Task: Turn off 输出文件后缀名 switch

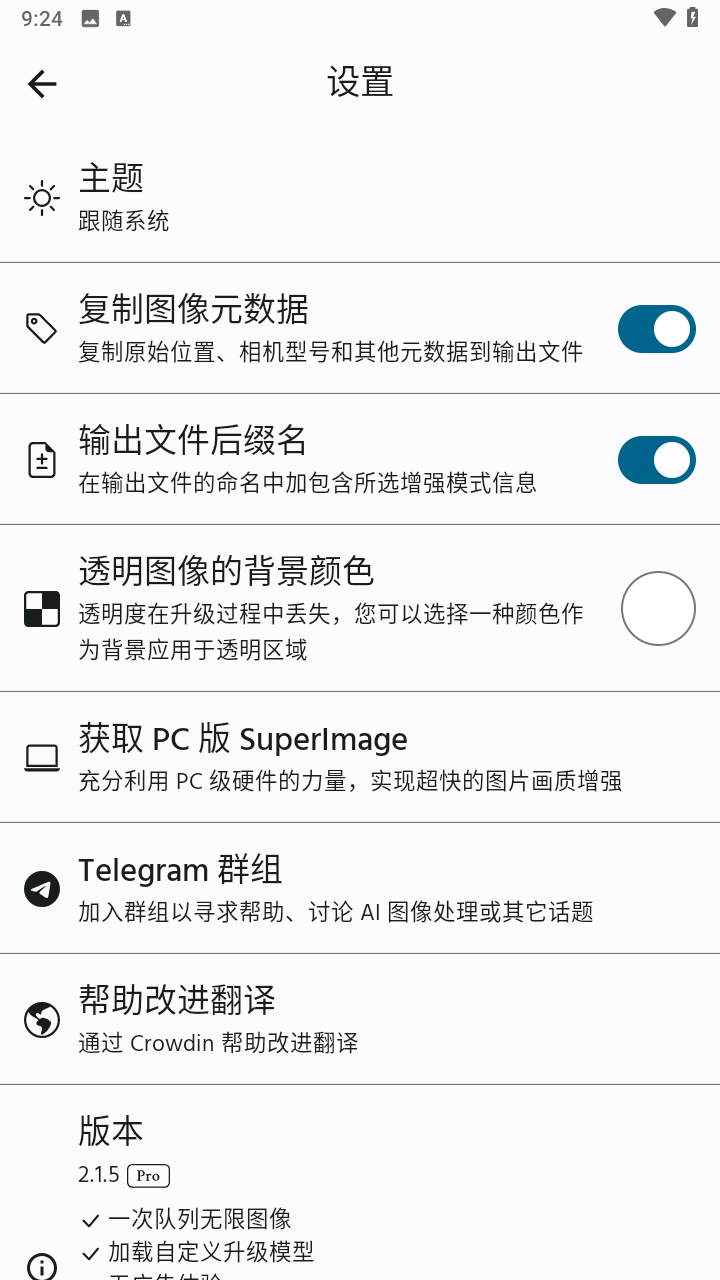Action: point(656,460)
